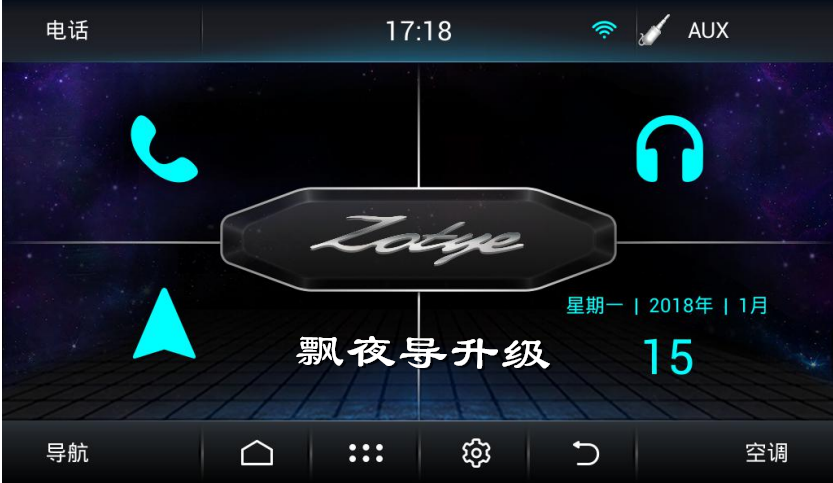Open 电话 in the top bar

pos(67,31)
